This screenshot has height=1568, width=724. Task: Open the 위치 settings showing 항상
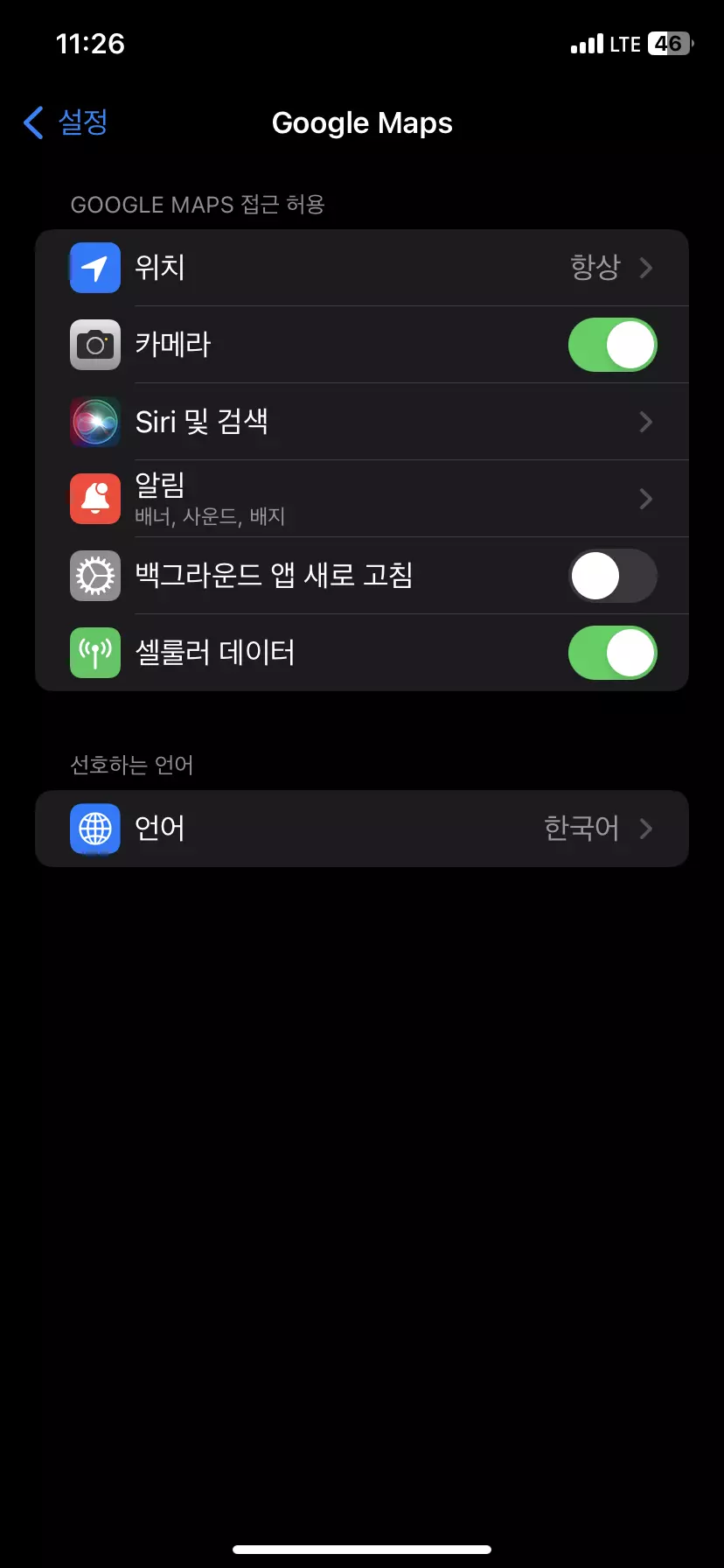click(x=362, y=268)
